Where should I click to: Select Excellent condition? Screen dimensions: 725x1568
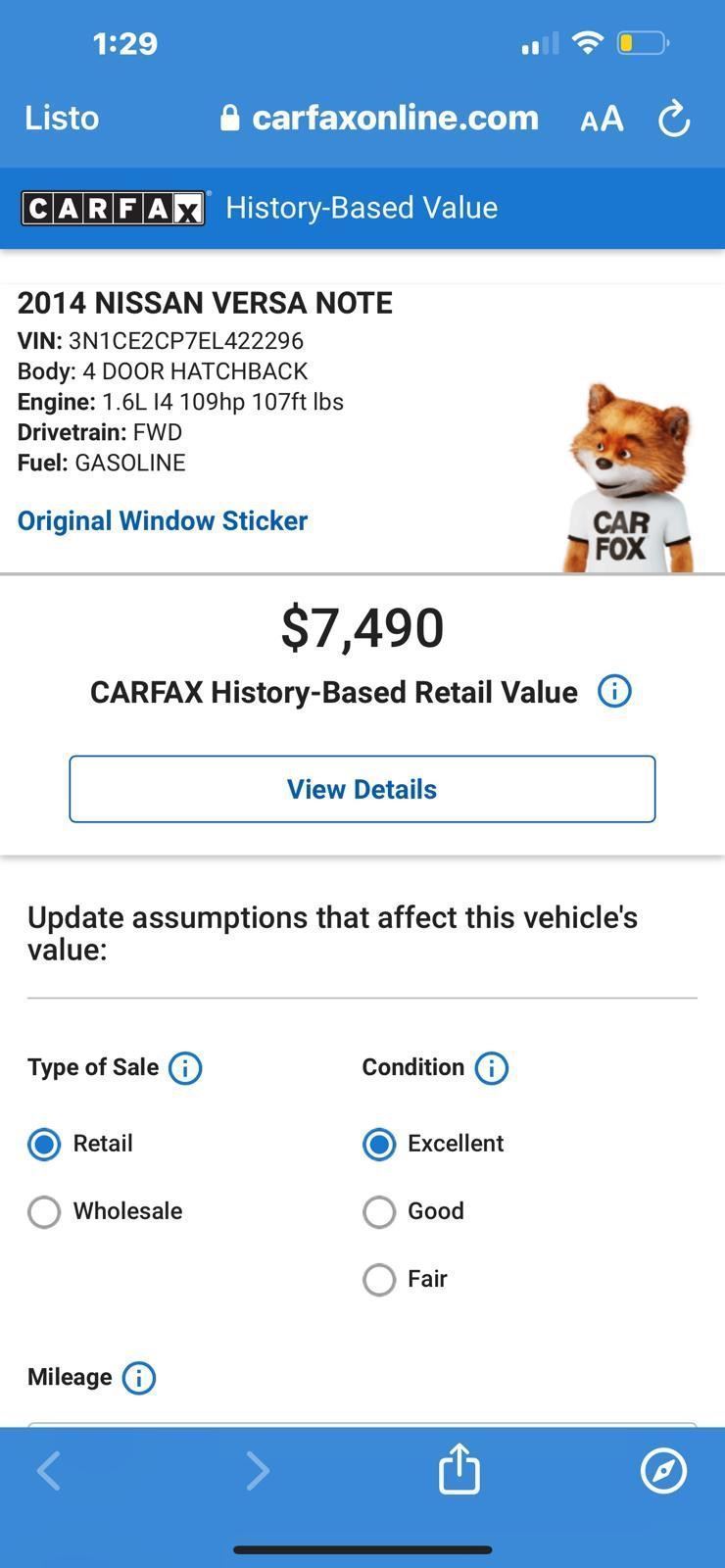(379, 1144)
